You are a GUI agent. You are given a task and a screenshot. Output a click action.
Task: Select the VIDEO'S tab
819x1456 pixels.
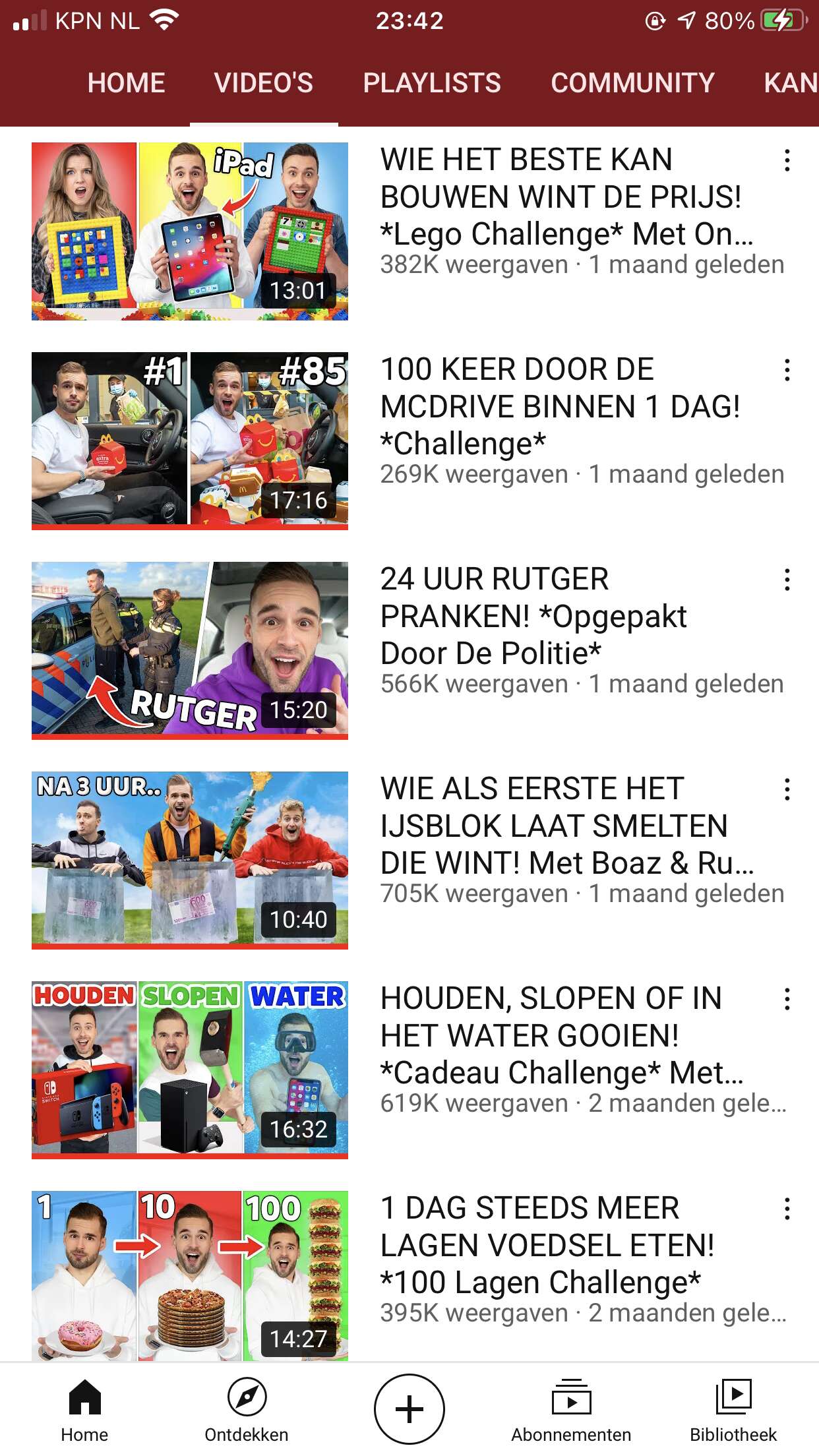[264, 83]
